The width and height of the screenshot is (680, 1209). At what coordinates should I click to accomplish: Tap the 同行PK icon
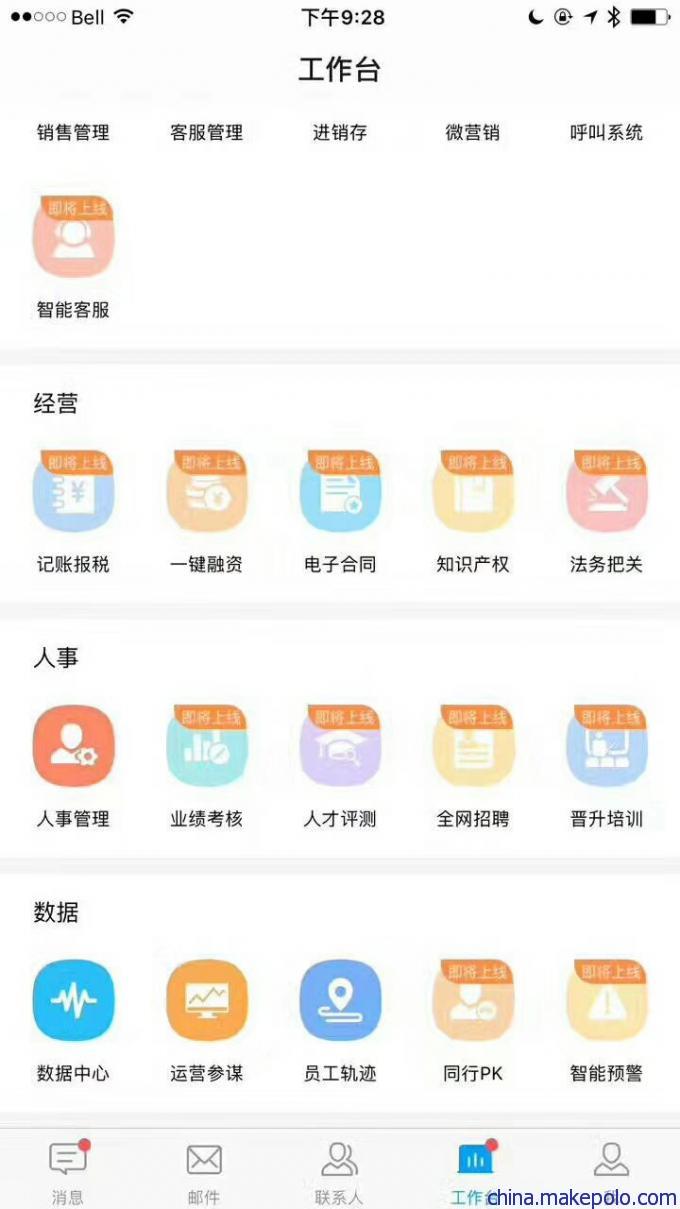tap(473, 1001)
